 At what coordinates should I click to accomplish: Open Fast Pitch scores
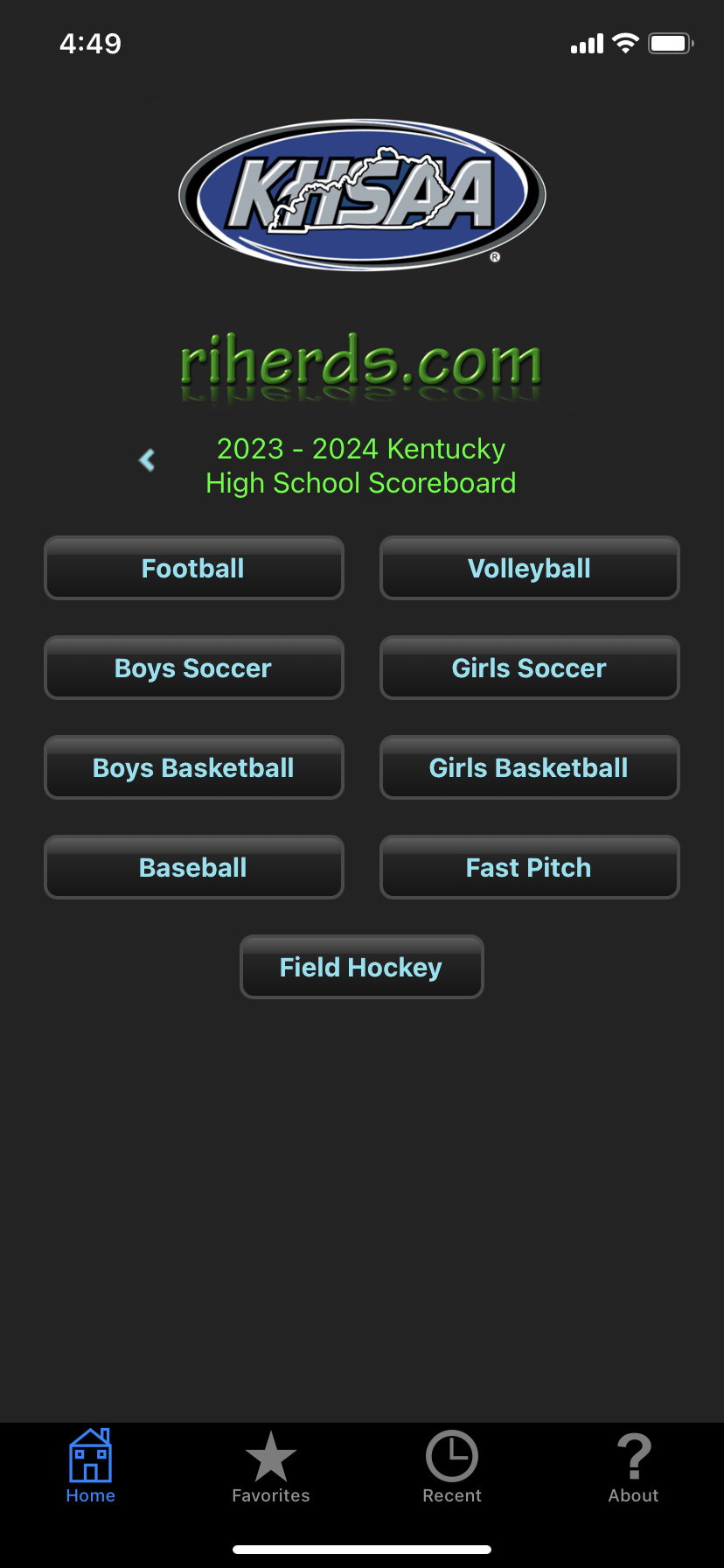pos(529,867)
